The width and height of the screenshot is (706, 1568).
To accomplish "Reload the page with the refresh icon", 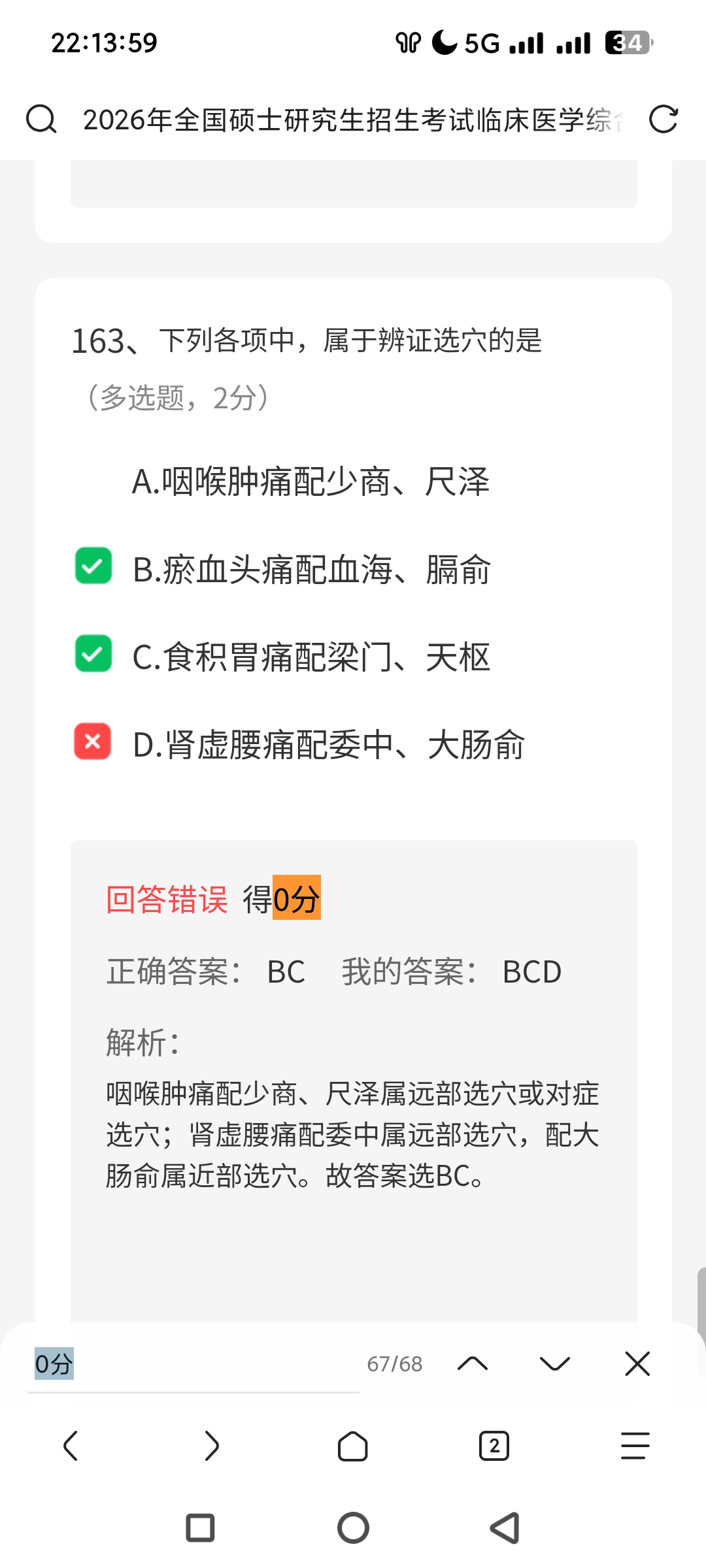I will tap(663, 120).
